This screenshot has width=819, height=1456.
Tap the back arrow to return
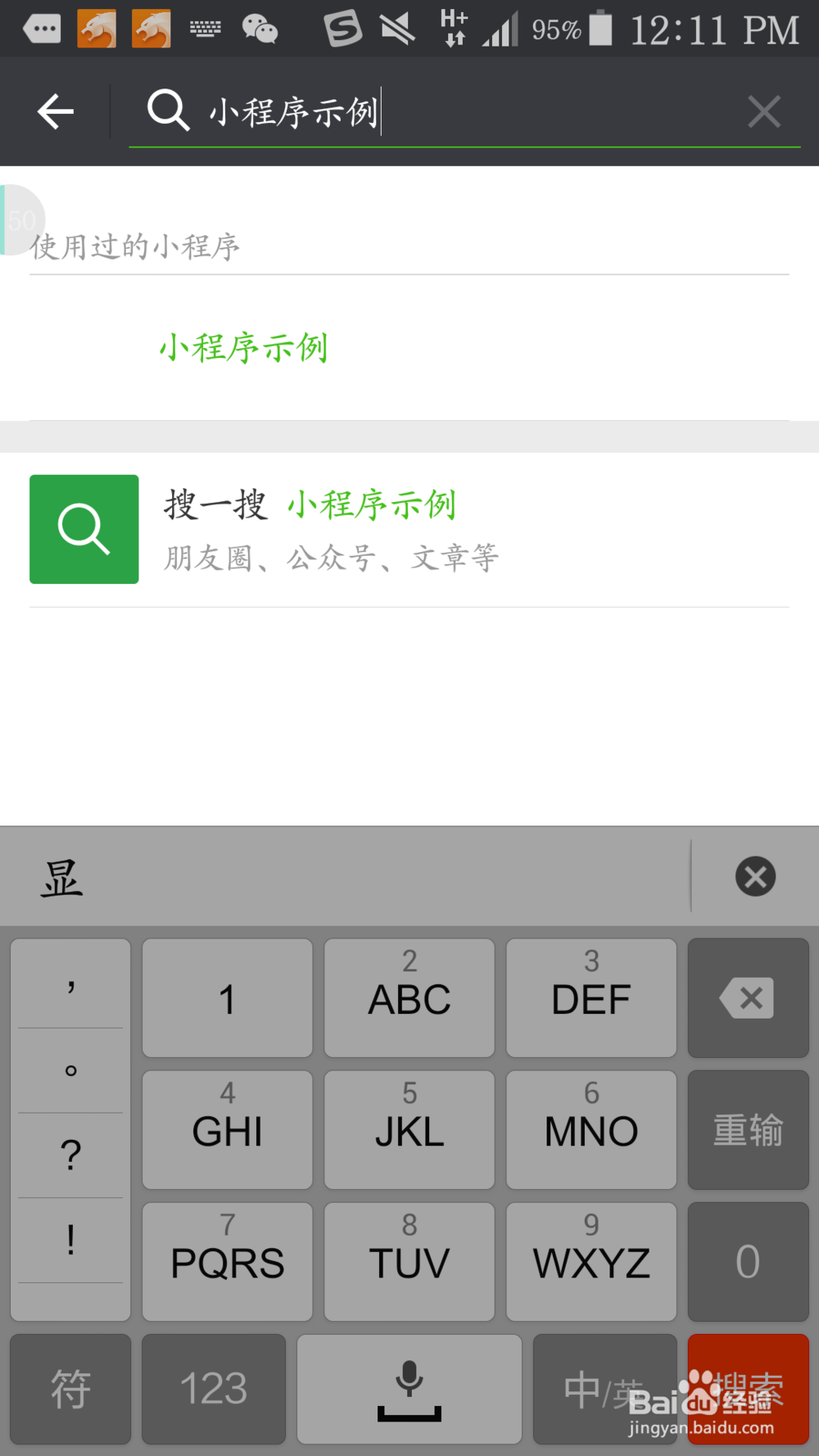point(55,111)
